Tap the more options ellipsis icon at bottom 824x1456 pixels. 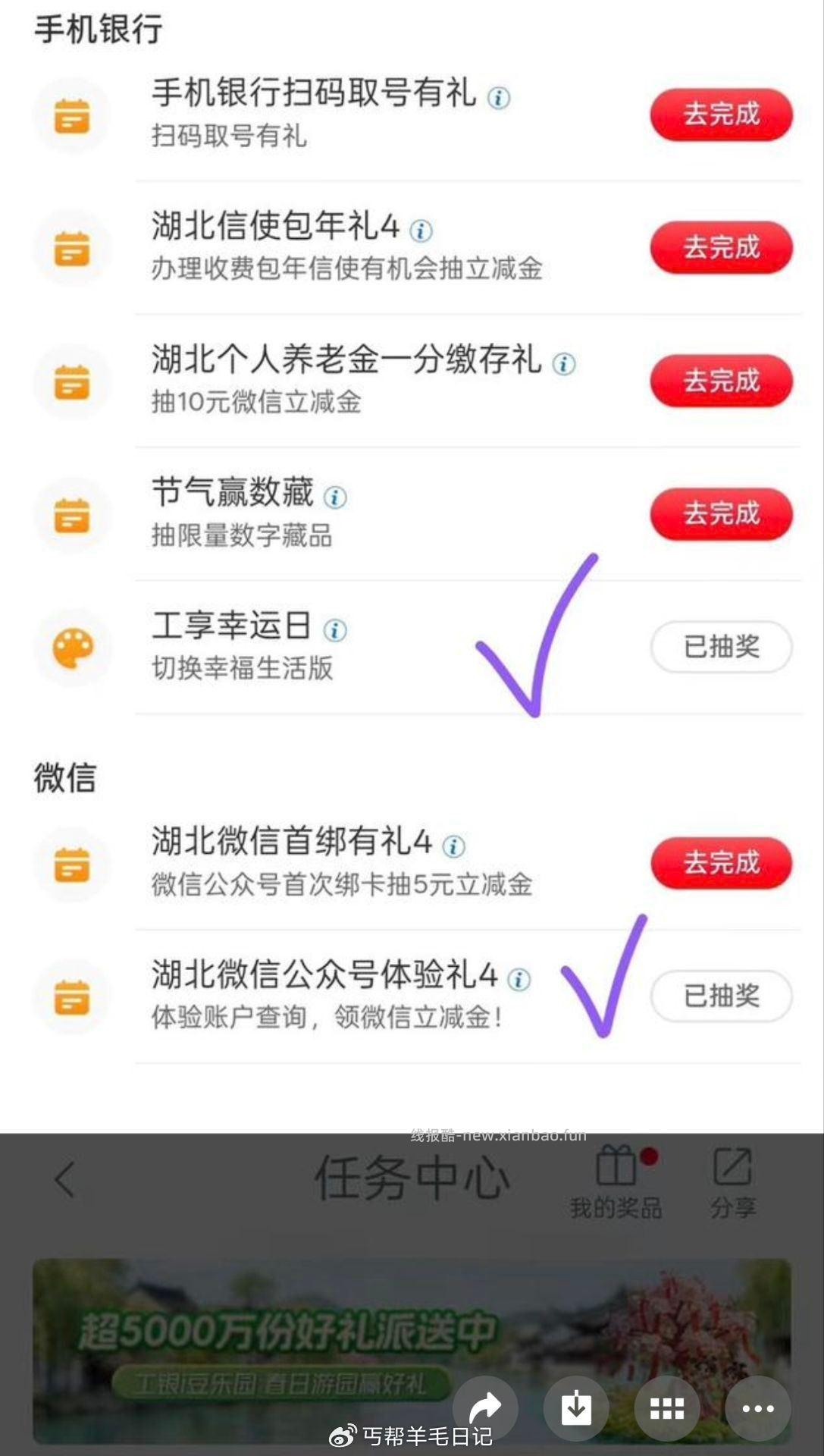point(756,1408)
